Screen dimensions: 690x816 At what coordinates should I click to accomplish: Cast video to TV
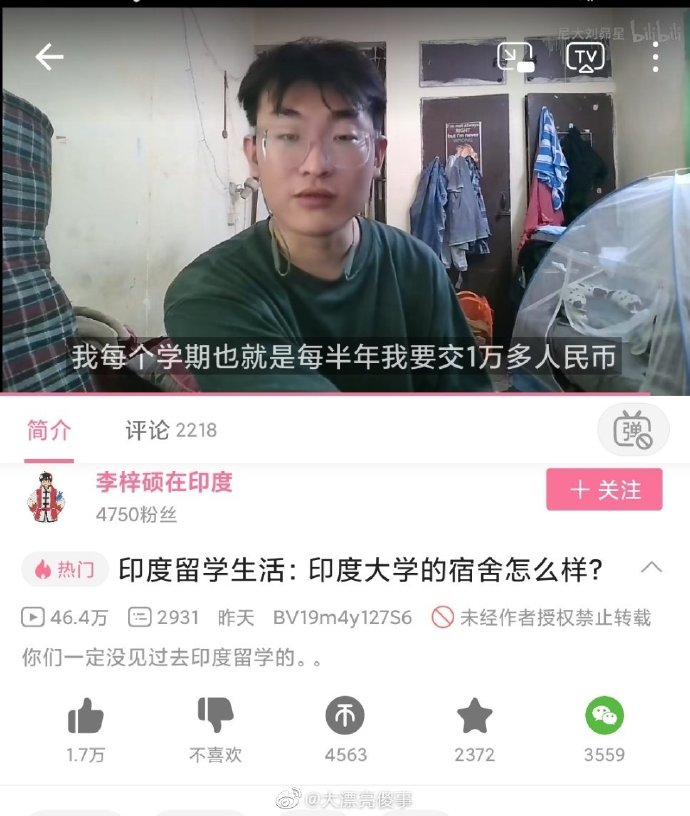pyautogui.click(x=585, y=58)
